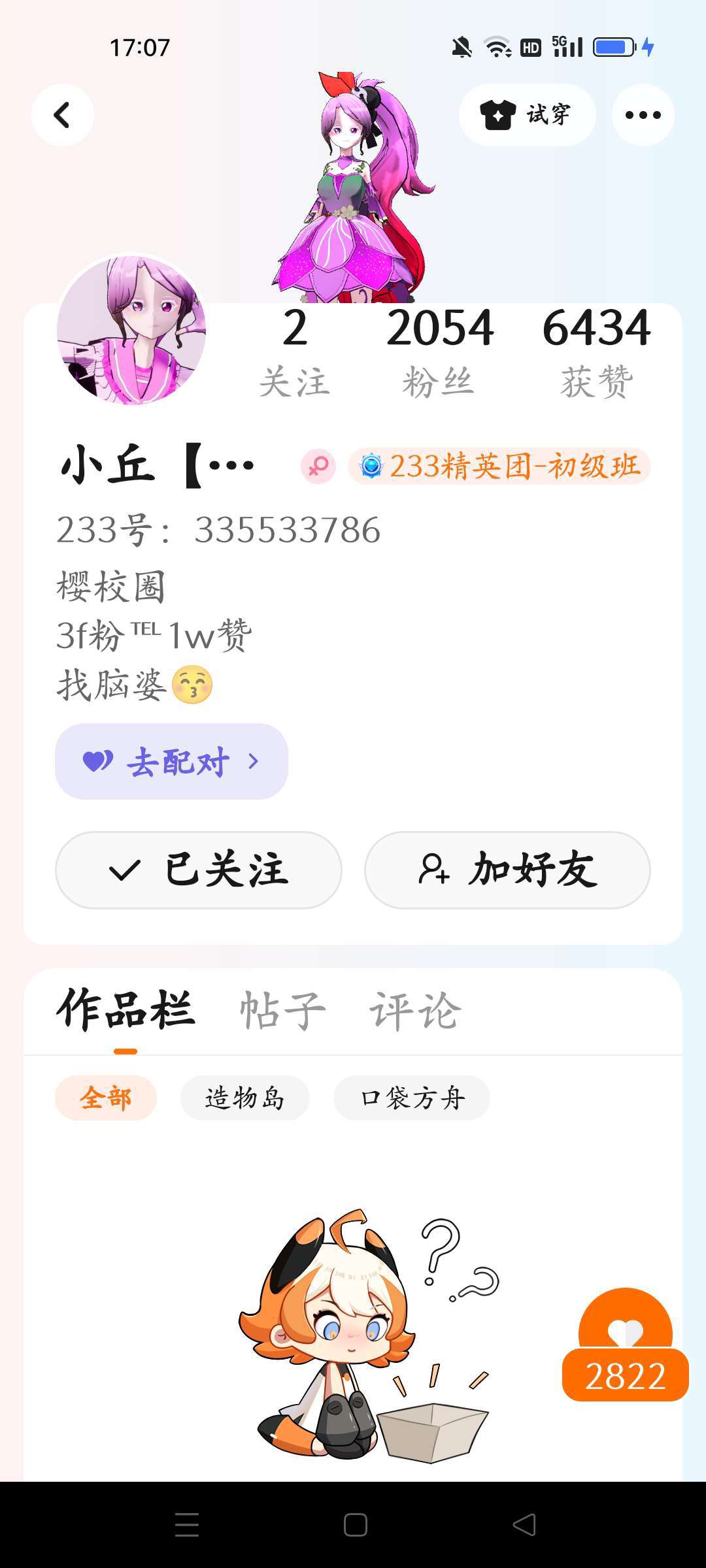Unfollow via the 已关注 button
This screenshot has height=1568, width=706.
point(199,870)
